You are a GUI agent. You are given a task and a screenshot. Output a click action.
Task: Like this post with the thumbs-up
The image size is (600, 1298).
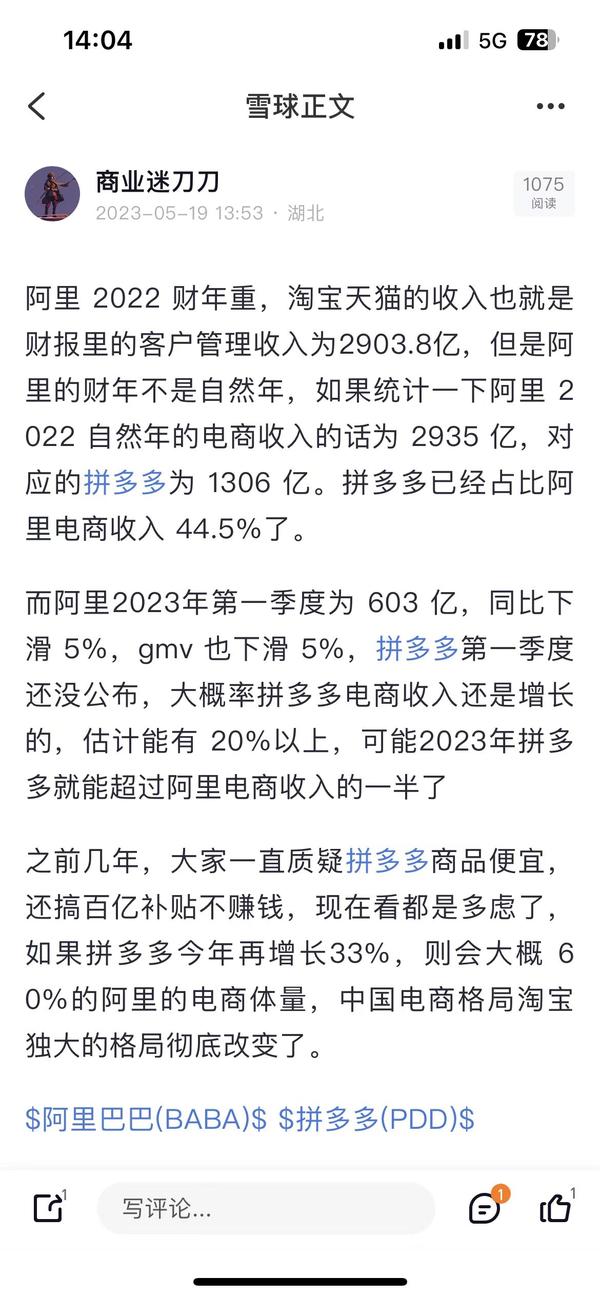click(x=556, y=1207)
